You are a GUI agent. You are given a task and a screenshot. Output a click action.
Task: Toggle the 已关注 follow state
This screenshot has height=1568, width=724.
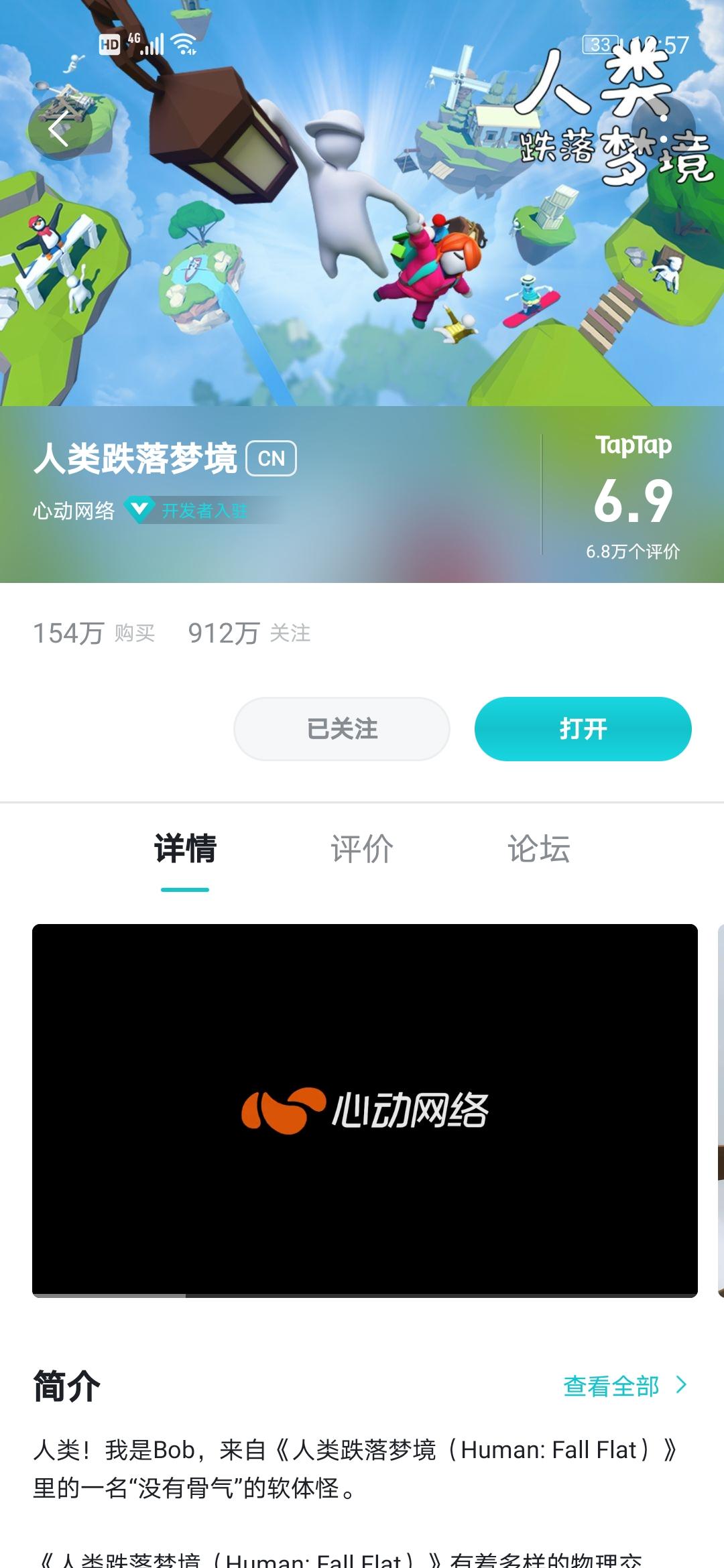click(x=341, y=730)
